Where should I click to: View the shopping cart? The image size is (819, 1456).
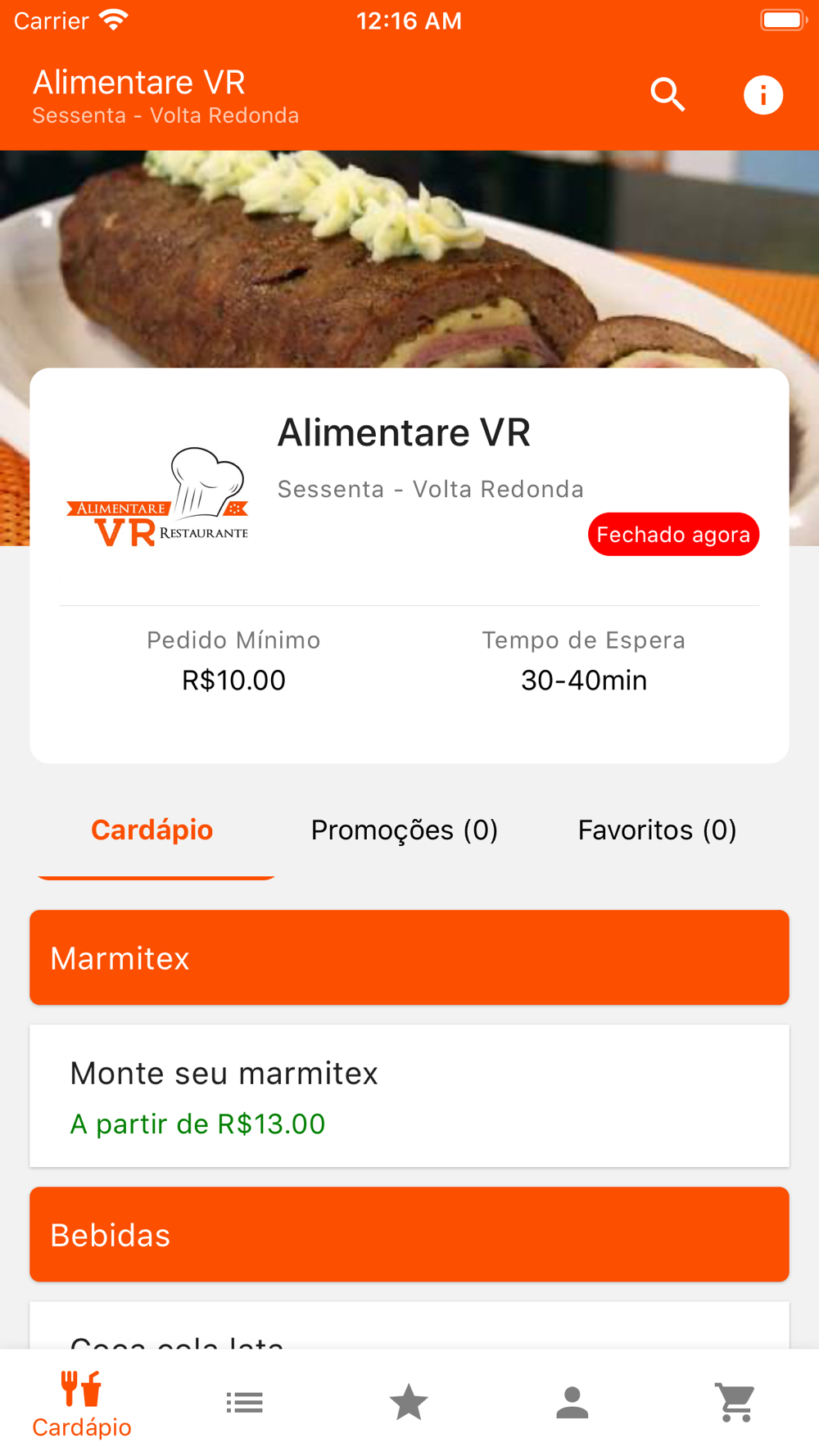point(735,1403)
